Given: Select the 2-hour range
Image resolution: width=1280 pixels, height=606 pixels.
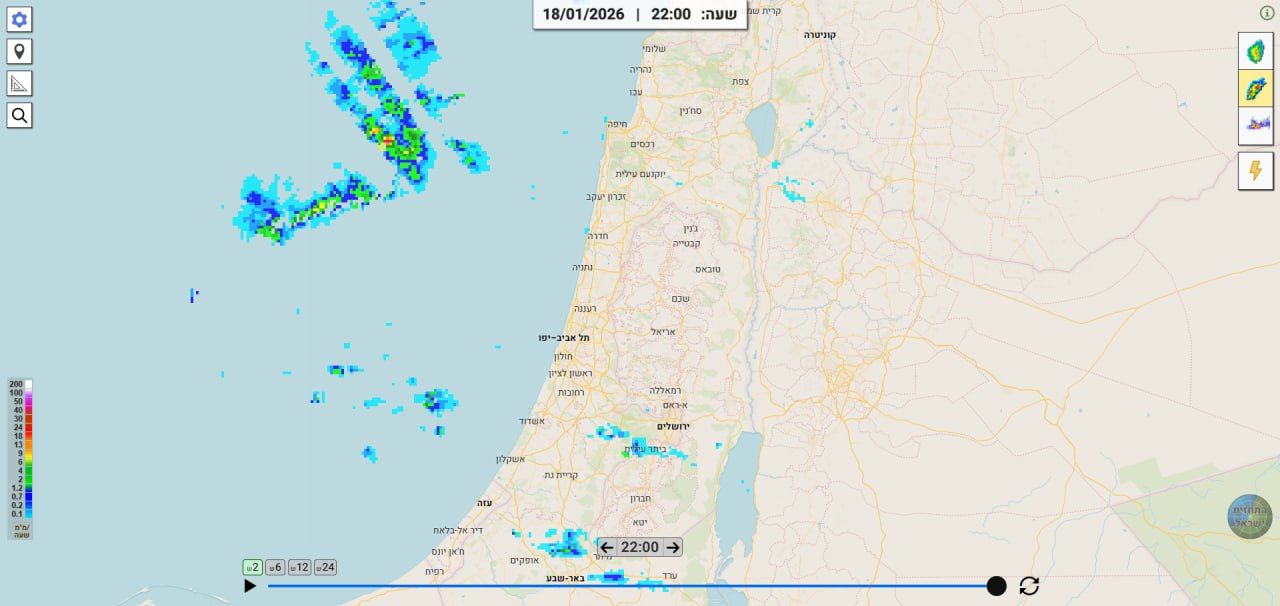Looking at the screenshot, I should click(252, 567).
